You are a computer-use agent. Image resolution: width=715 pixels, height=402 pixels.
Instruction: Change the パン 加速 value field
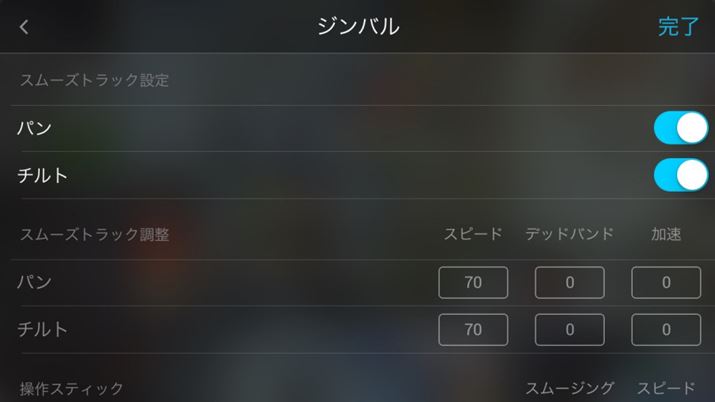(x=665, y=283)
